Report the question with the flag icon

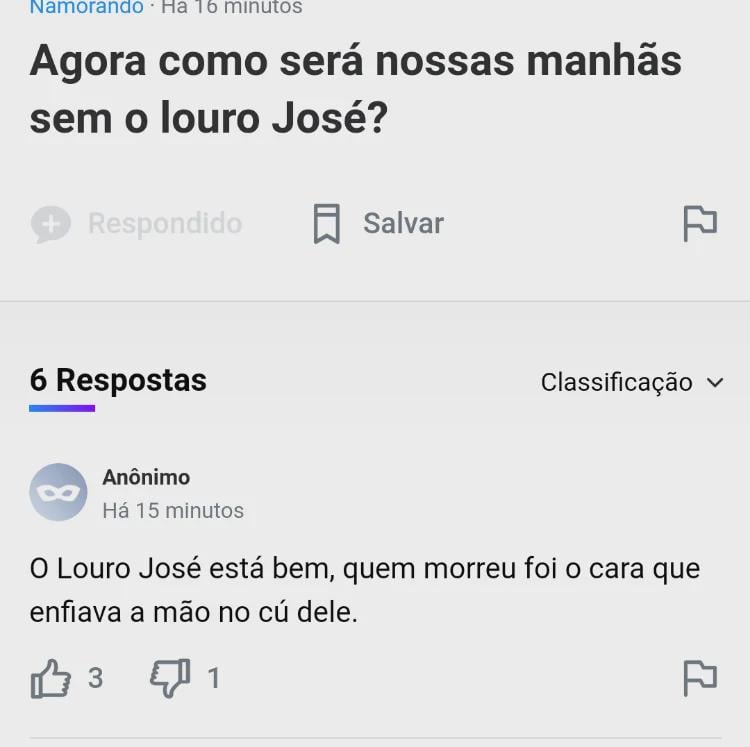[700, 223]
